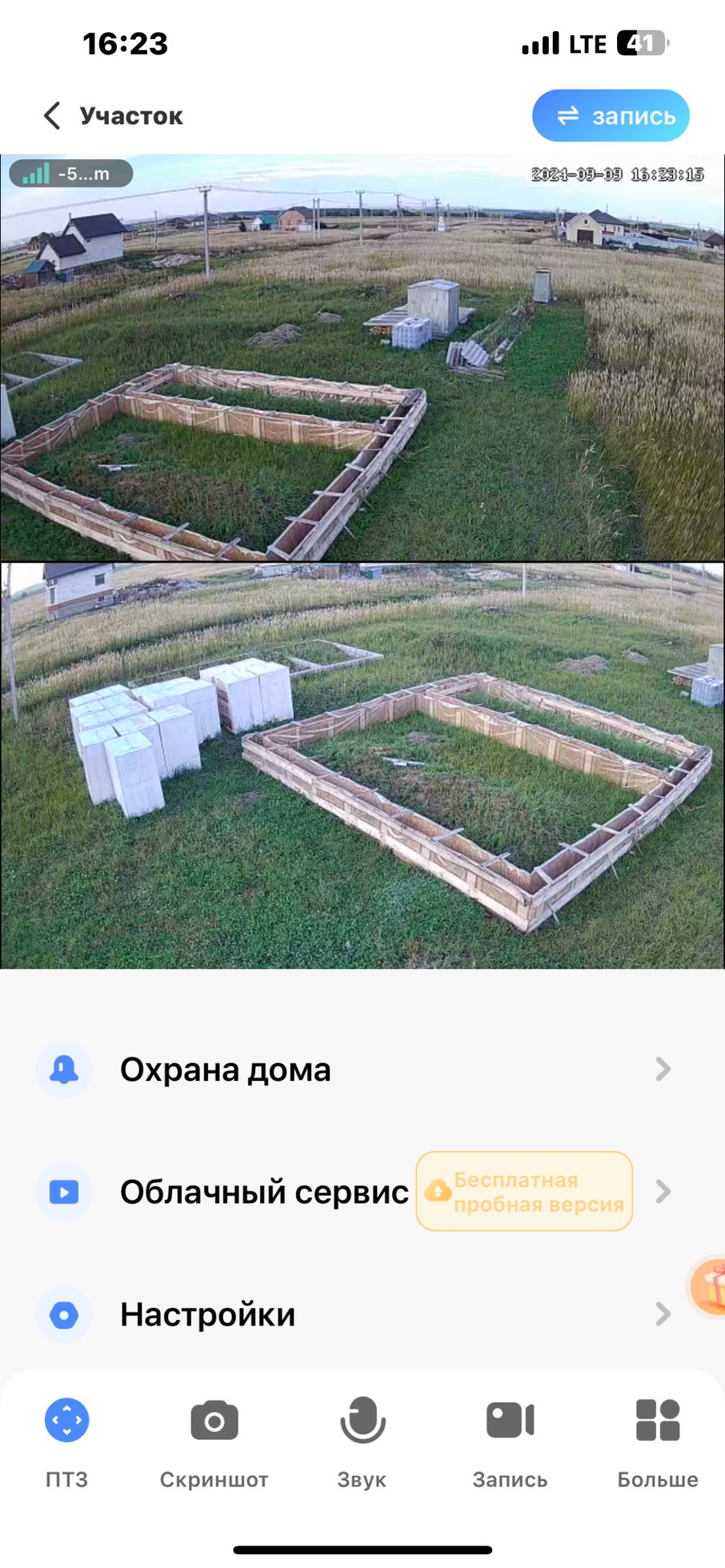
Task: Tap the lower live camera feed
Action: click(x=362, y=766)
